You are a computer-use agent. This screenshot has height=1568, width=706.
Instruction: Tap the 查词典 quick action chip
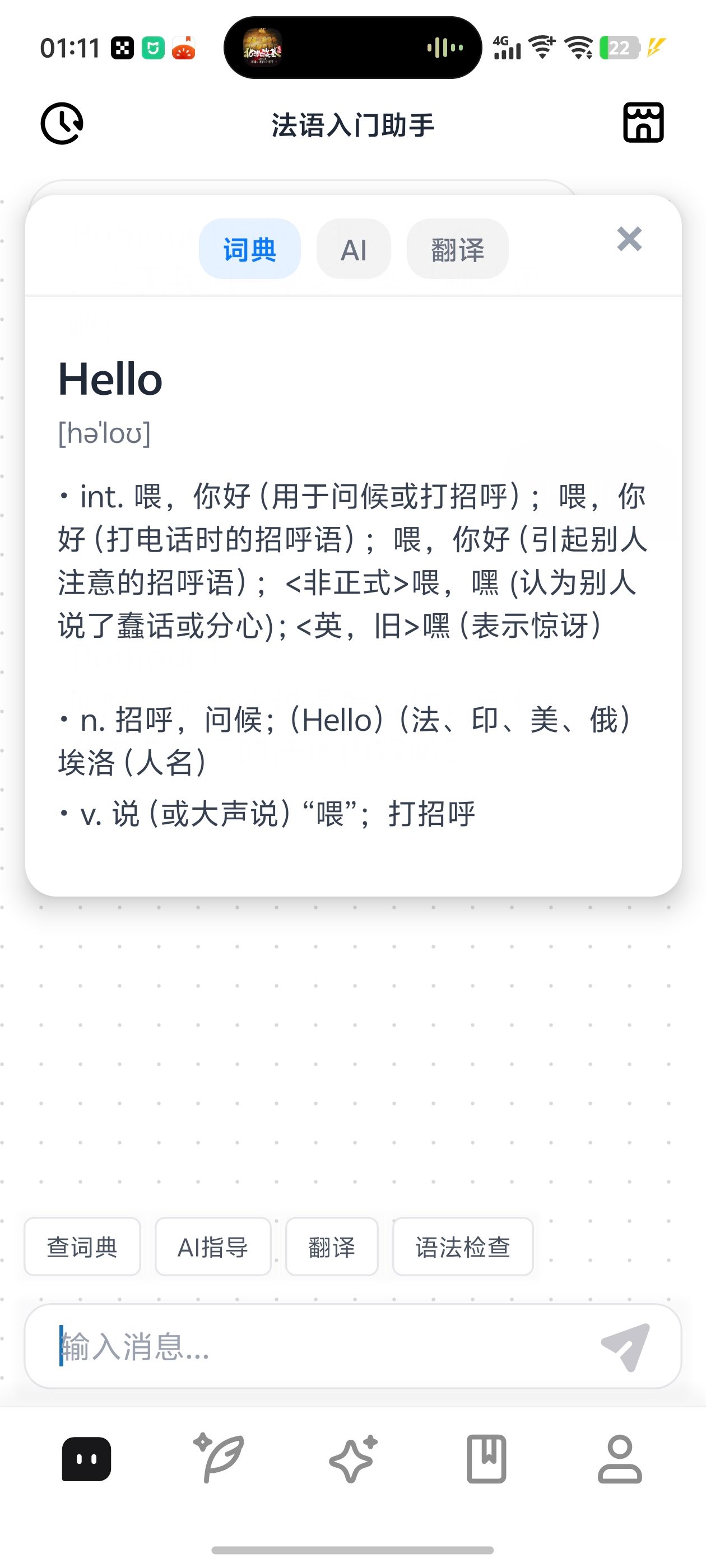point(82,1247)
